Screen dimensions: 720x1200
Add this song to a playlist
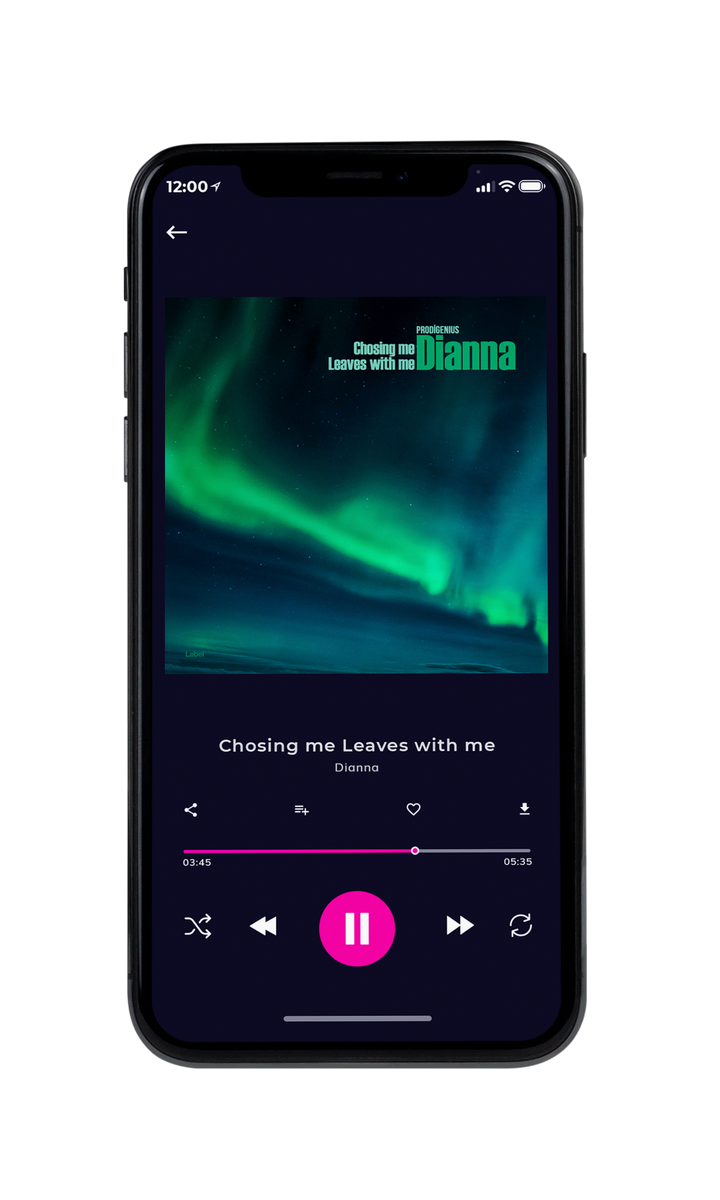click(301, 810)
